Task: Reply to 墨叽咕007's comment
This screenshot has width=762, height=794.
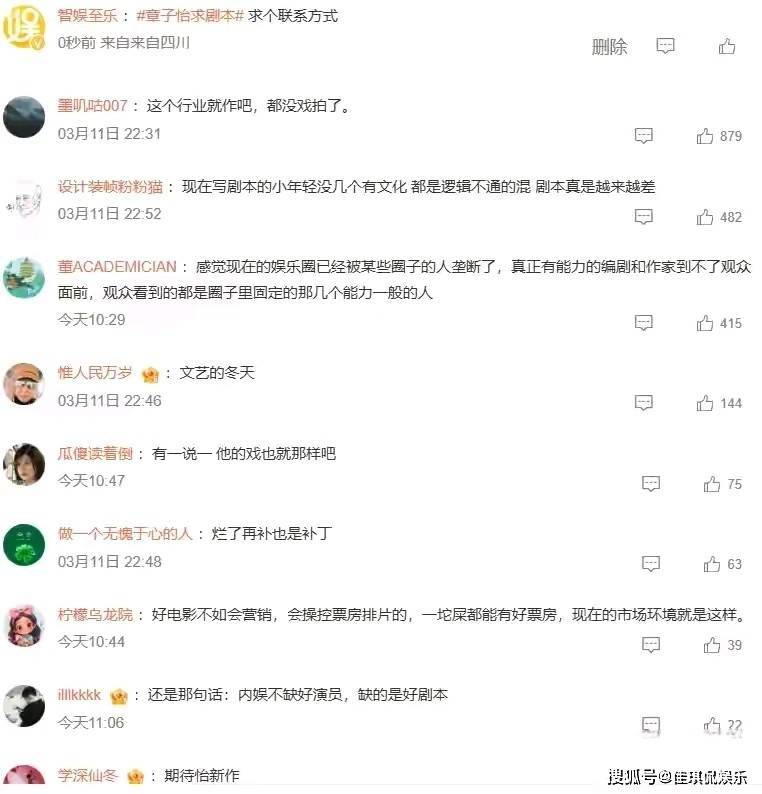Action: (x=644, y=136)
